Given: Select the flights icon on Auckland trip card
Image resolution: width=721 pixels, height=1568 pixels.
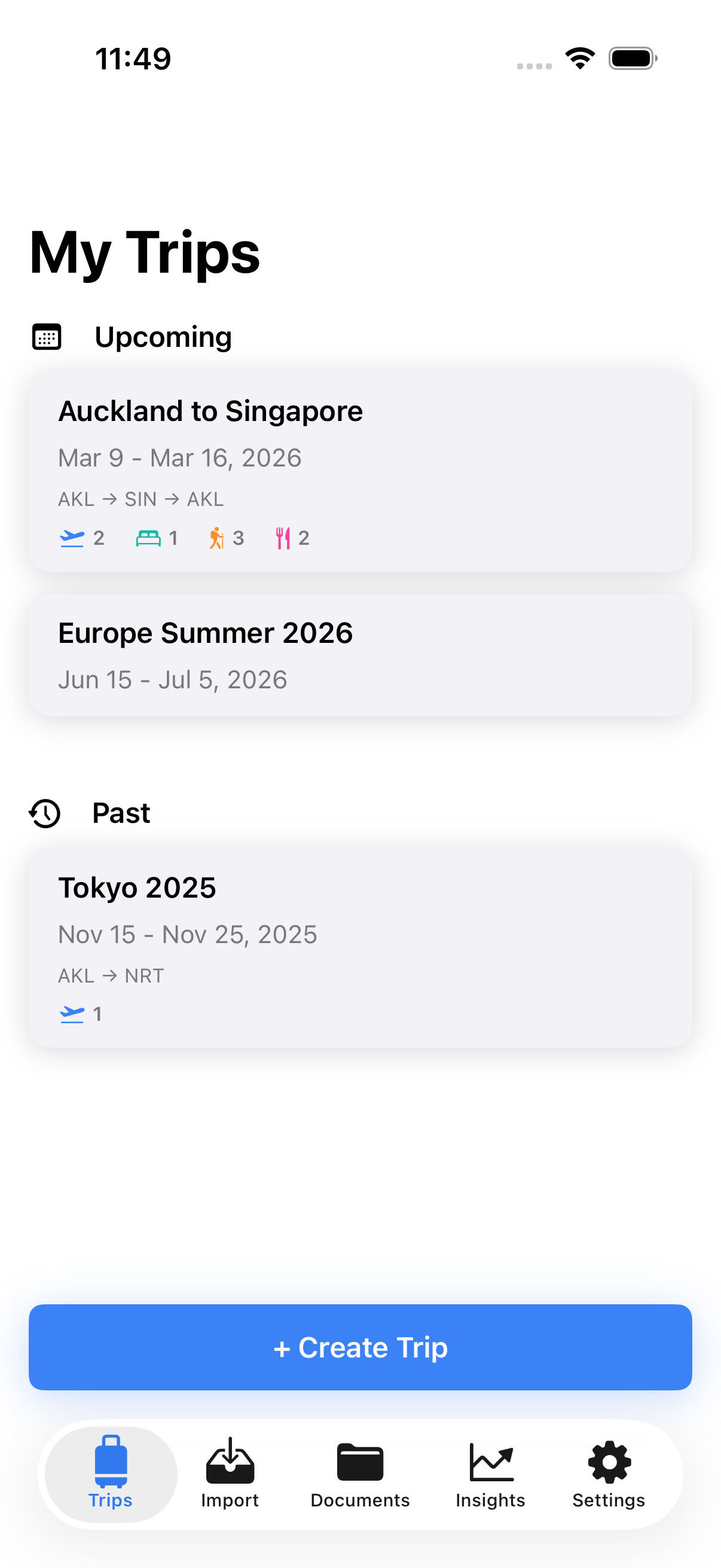Looking at the screenshot, I should click(x=73, y=537).
